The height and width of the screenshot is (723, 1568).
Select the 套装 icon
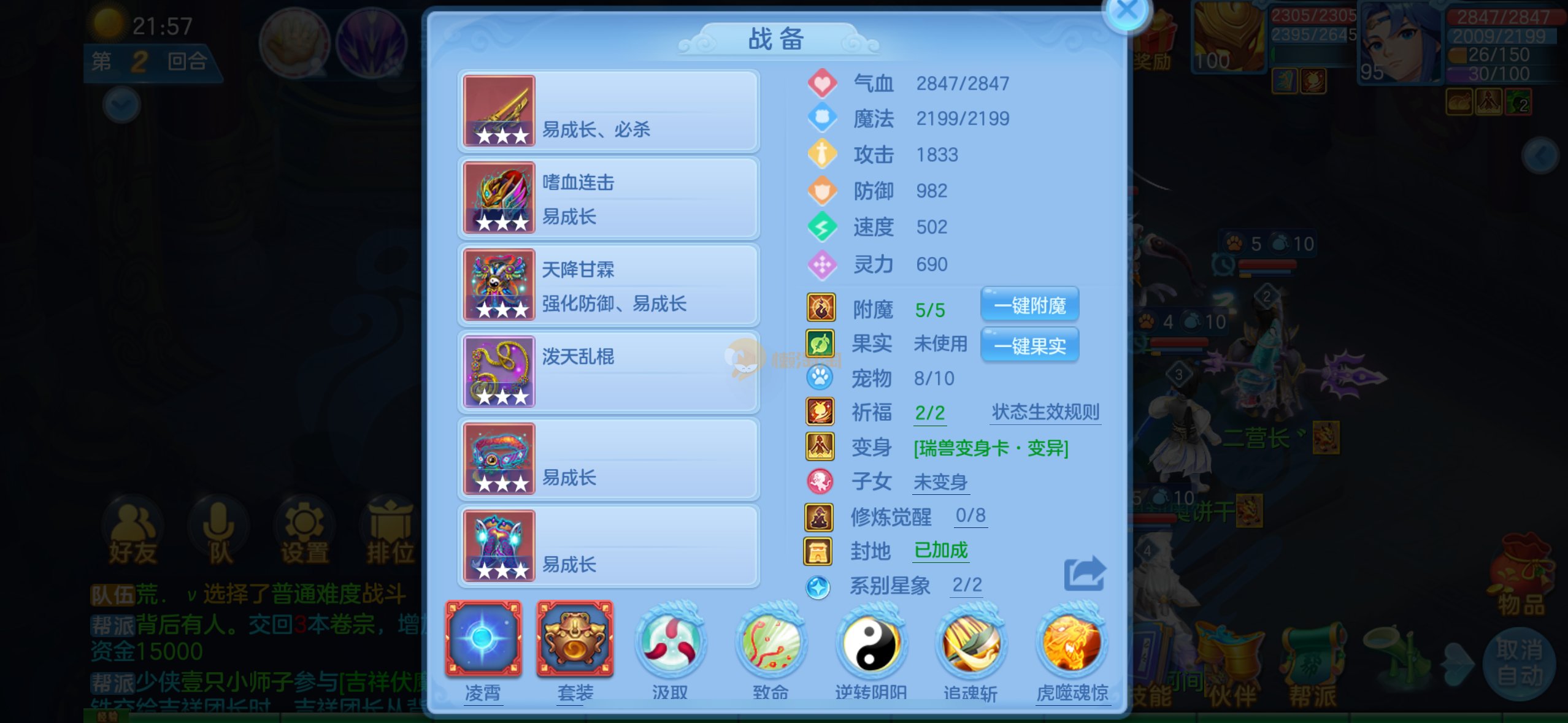coord(575,640)
